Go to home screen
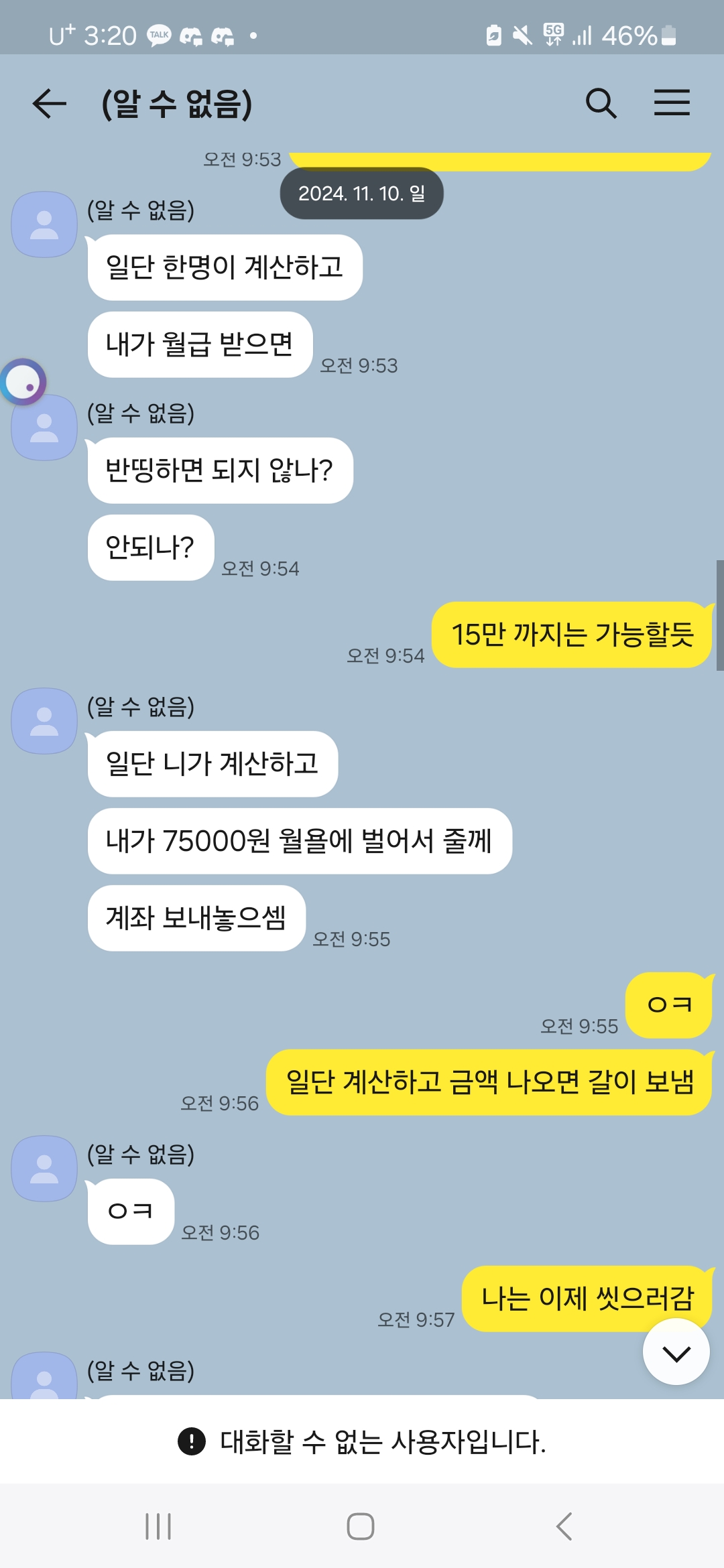724x1568 pixels. pos(361,1526)
